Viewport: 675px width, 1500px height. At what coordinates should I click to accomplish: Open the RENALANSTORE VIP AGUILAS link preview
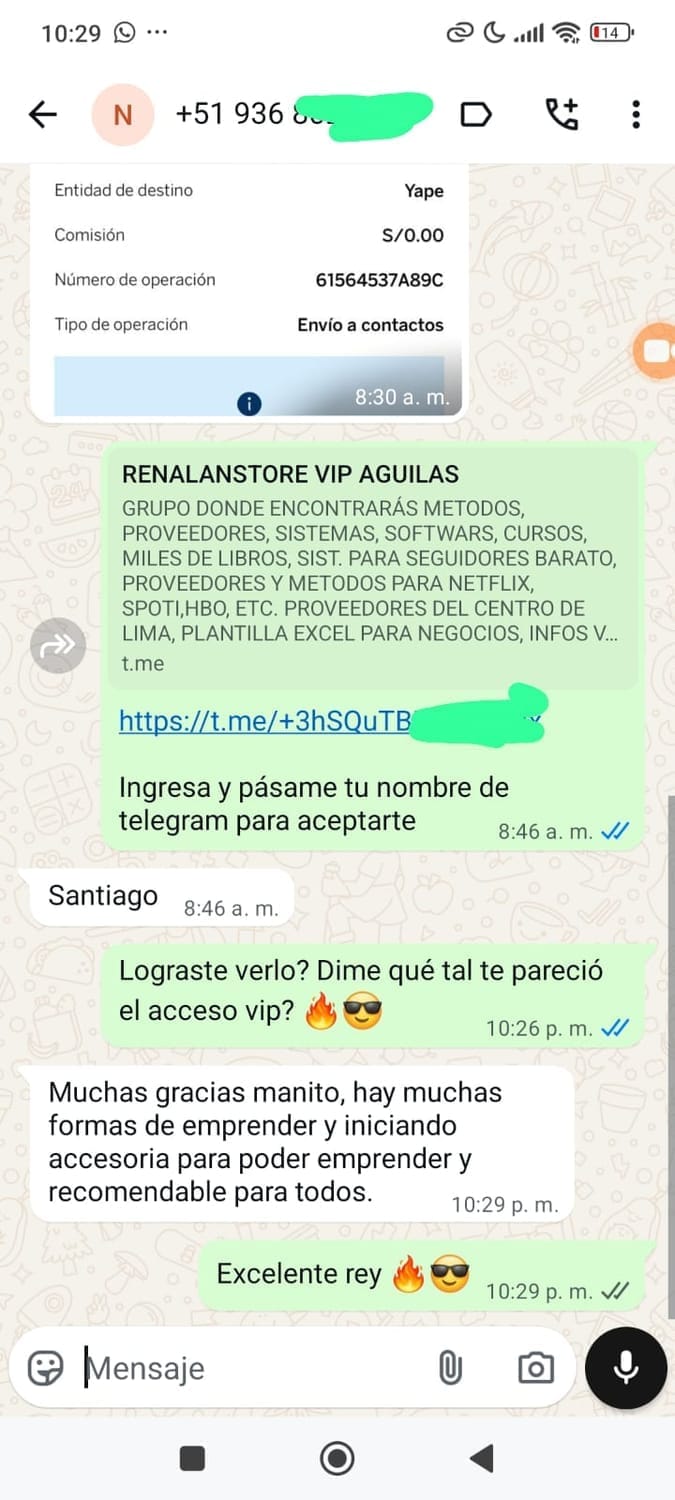tap(372, 567)
